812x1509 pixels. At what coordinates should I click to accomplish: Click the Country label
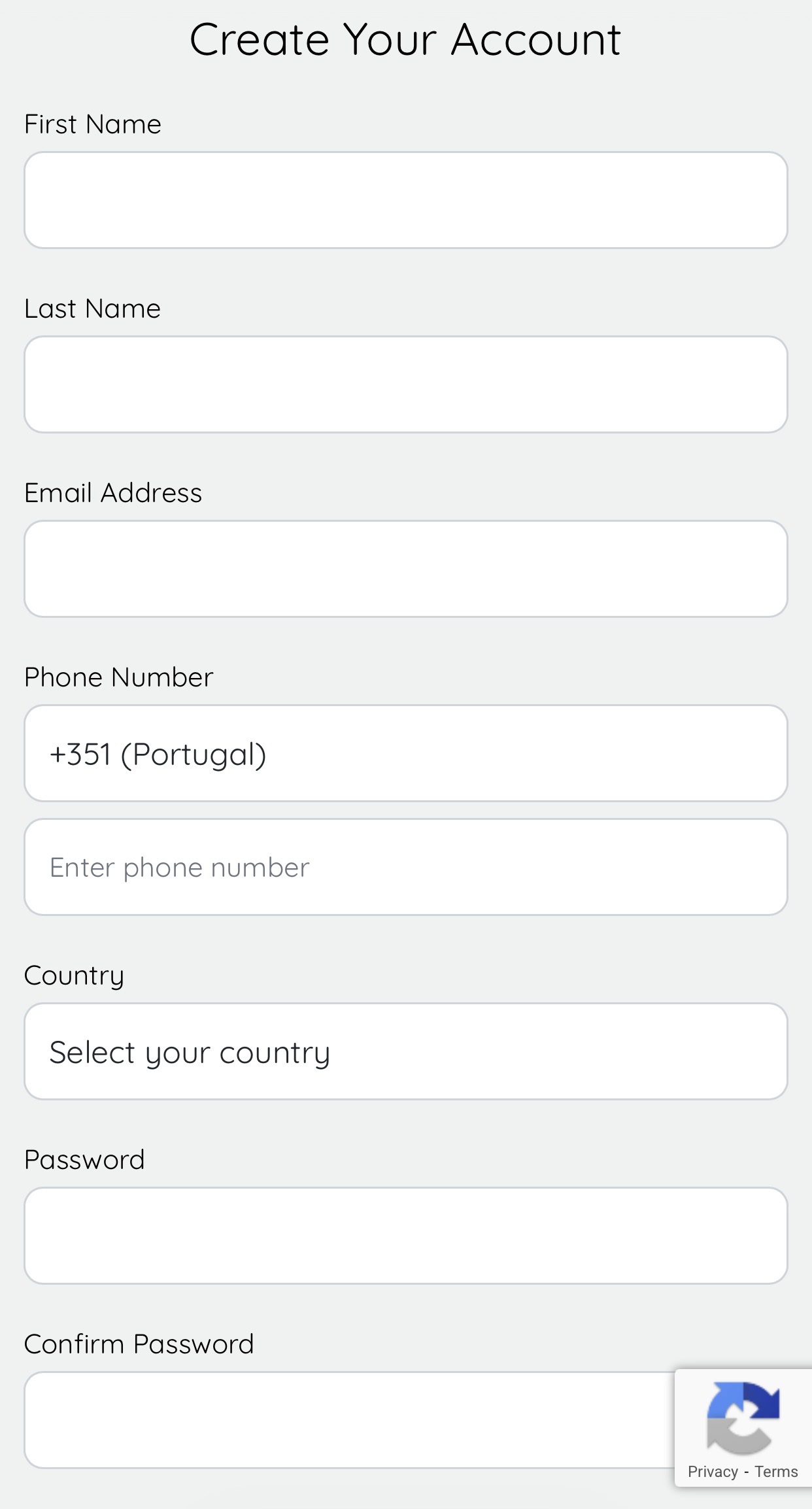74,974
